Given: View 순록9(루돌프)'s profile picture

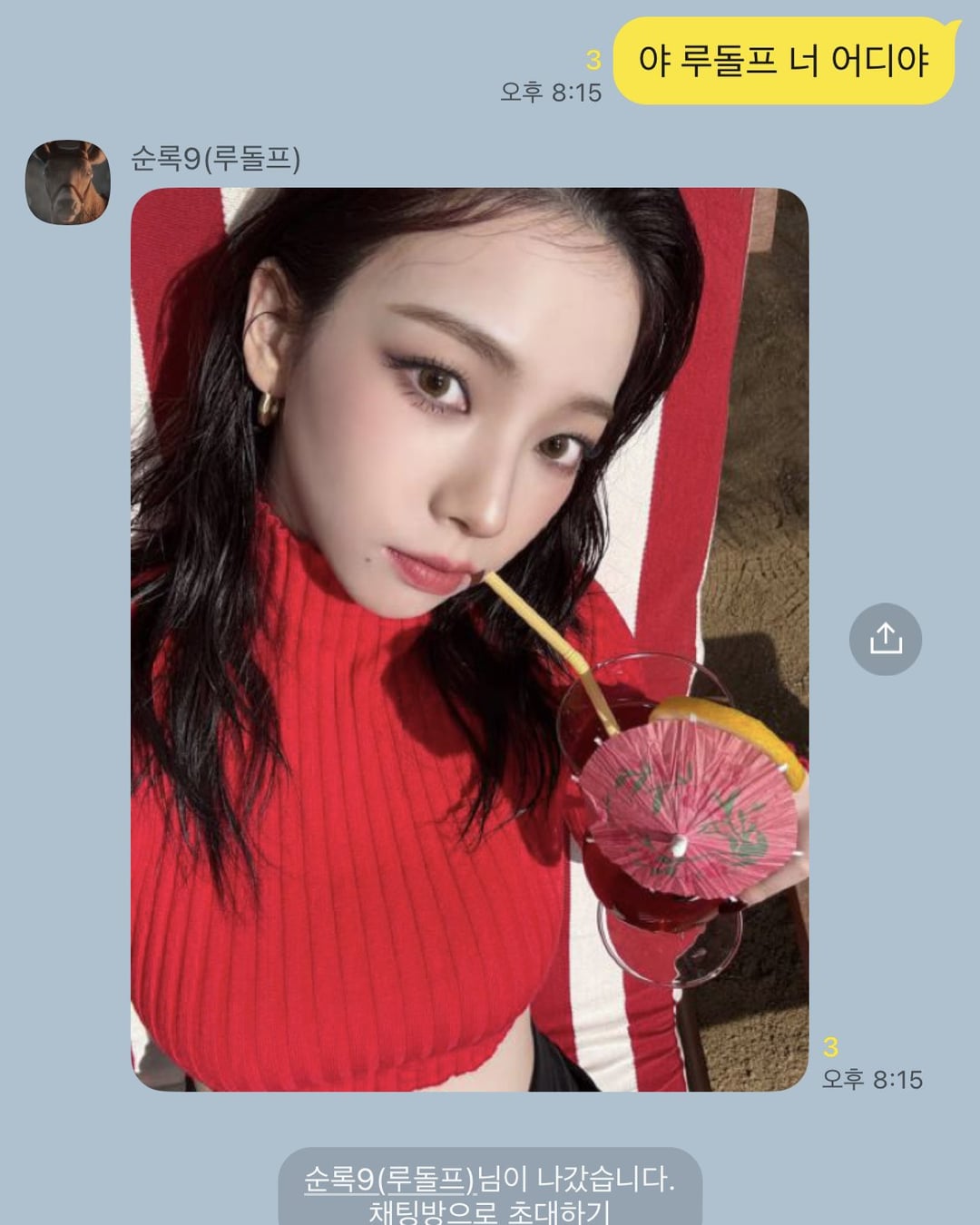Looking at the screenshot, I should coord(68,182).
